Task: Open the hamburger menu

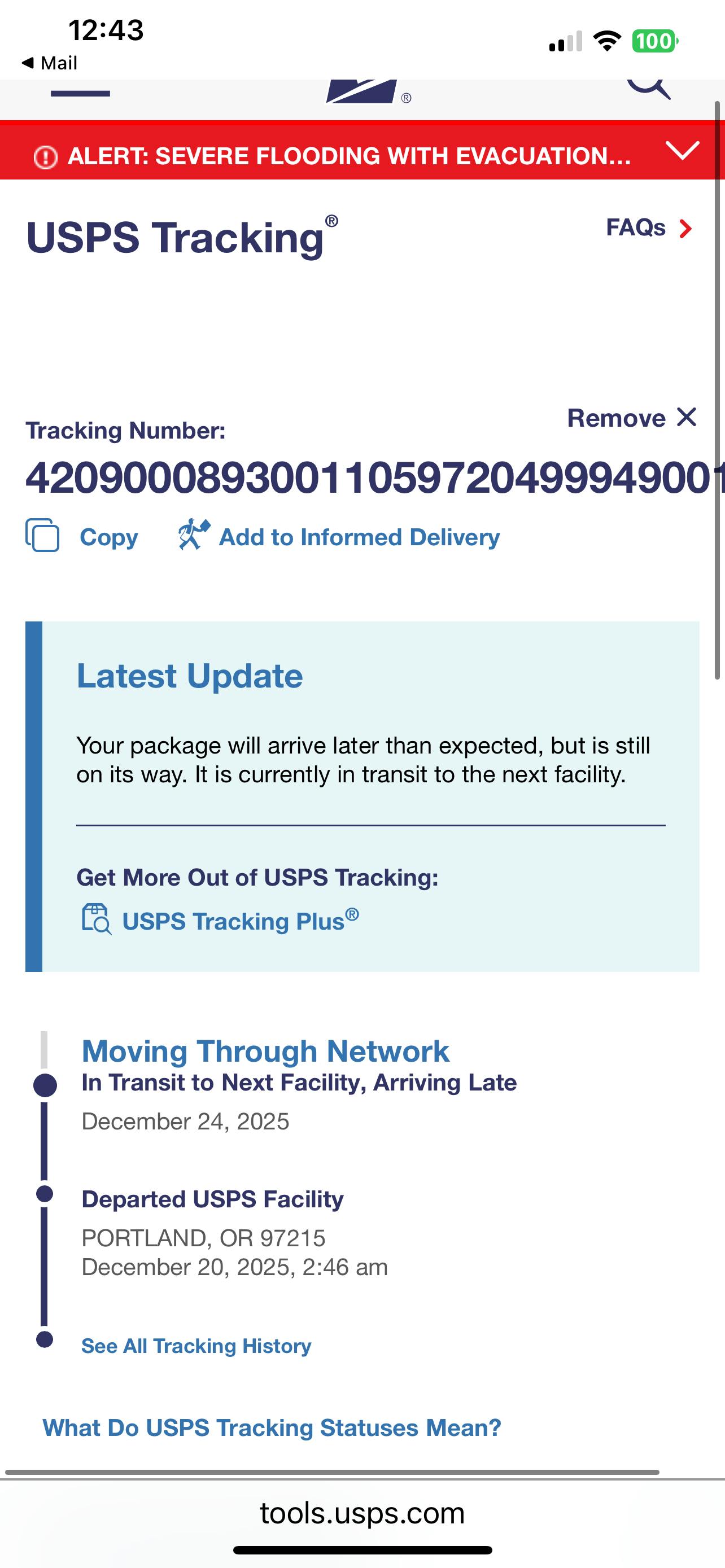Action: pyautogui.click(x=80, y=93)
